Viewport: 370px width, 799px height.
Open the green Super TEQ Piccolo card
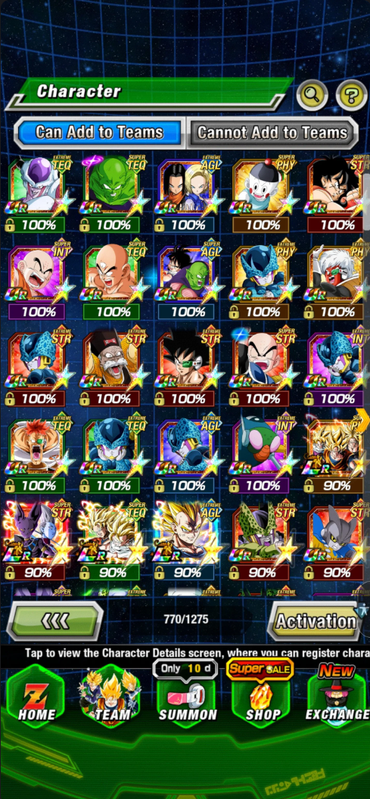click(114, 195)
